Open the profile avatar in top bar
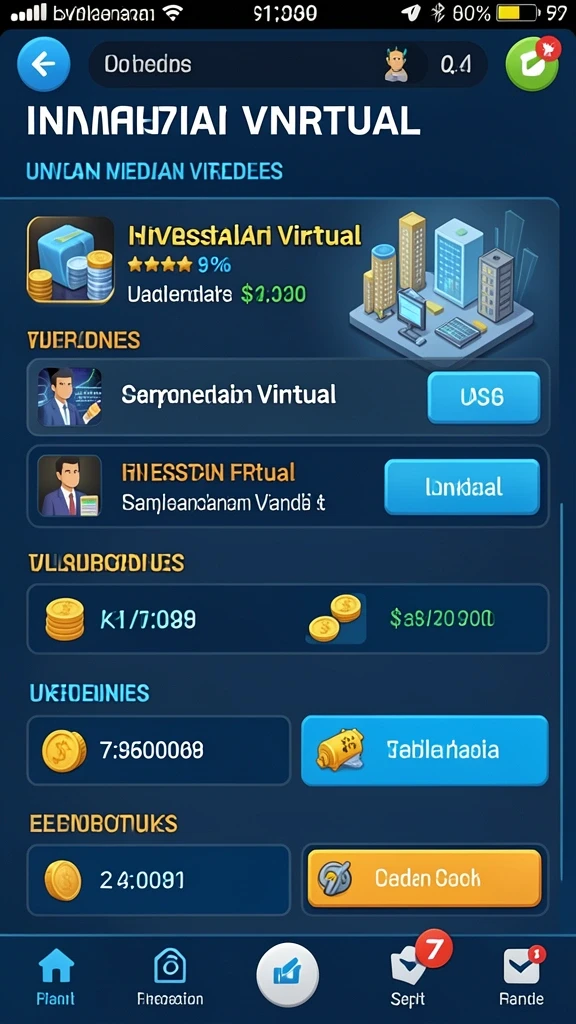The width and height of the screenshot is (576, 1024). [x=396, y=64]
